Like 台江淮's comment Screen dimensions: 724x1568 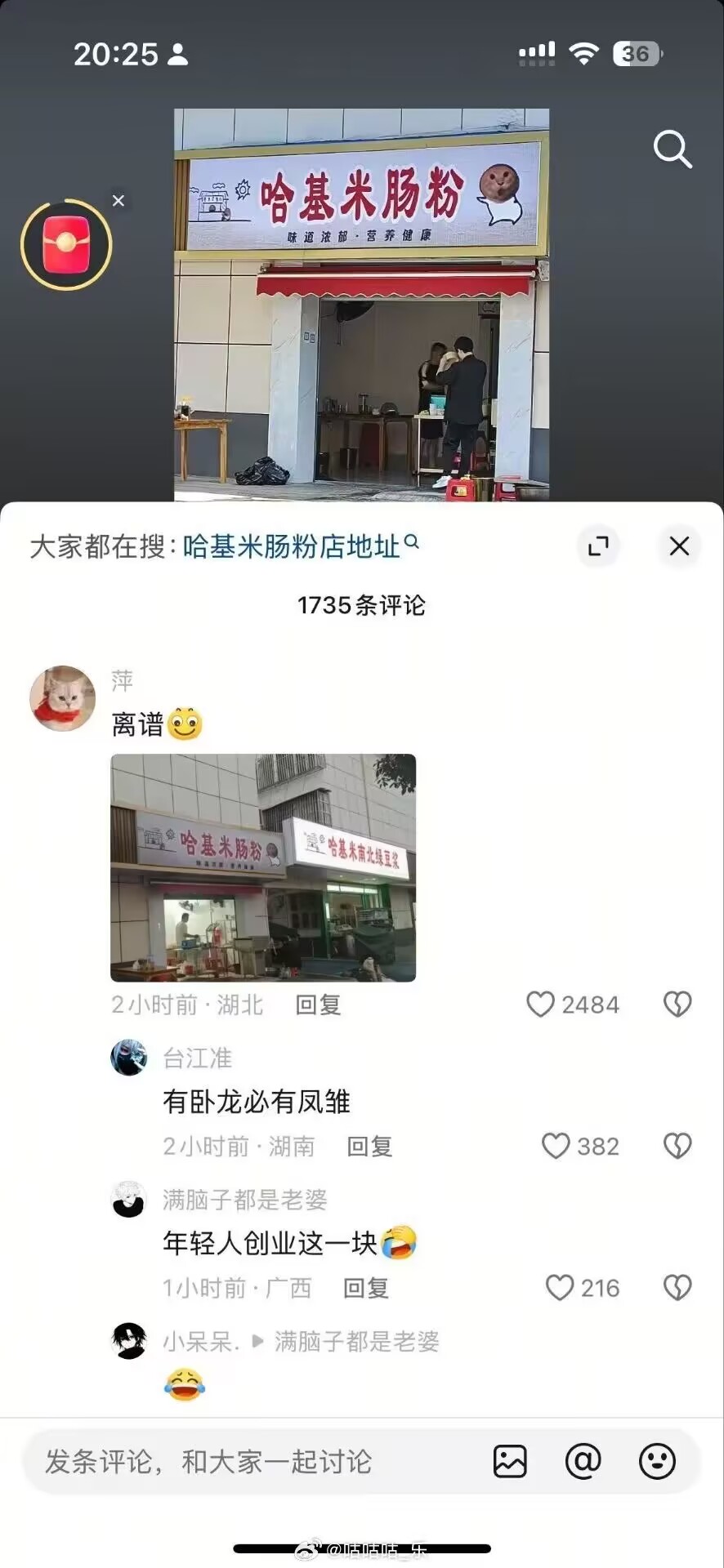tap(556, 1147)
